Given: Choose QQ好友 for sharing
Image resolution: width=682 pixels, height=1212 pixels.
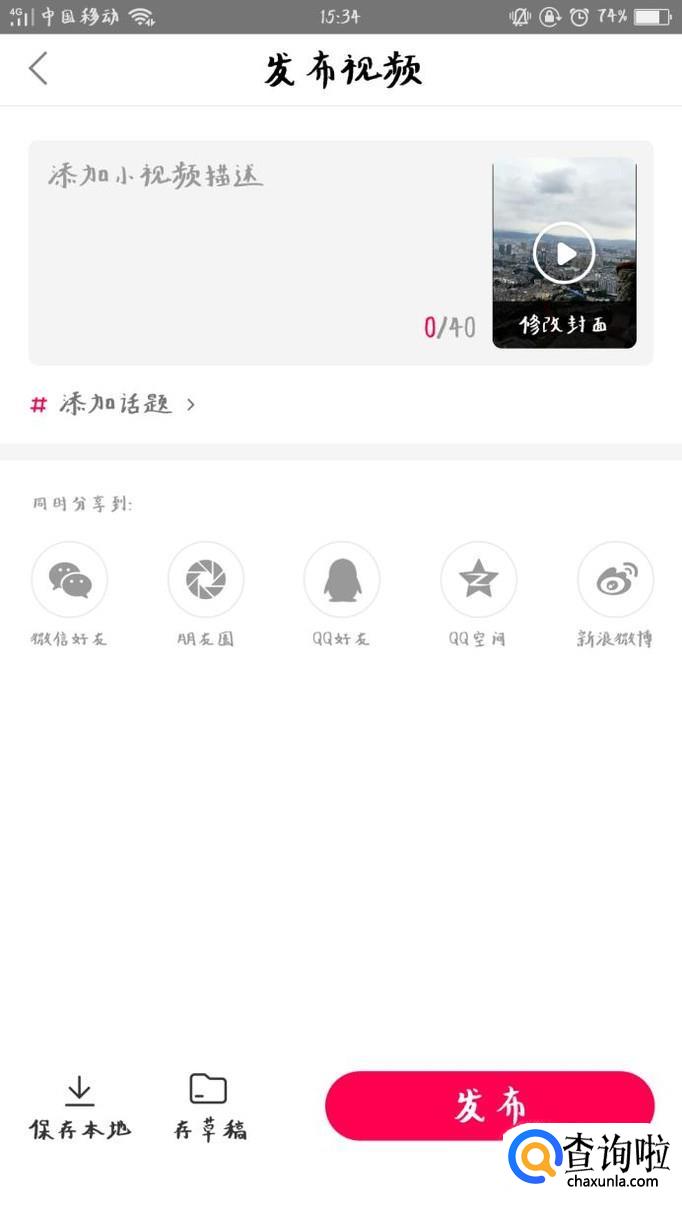Looking at the screenshot, I should (342, 580).
